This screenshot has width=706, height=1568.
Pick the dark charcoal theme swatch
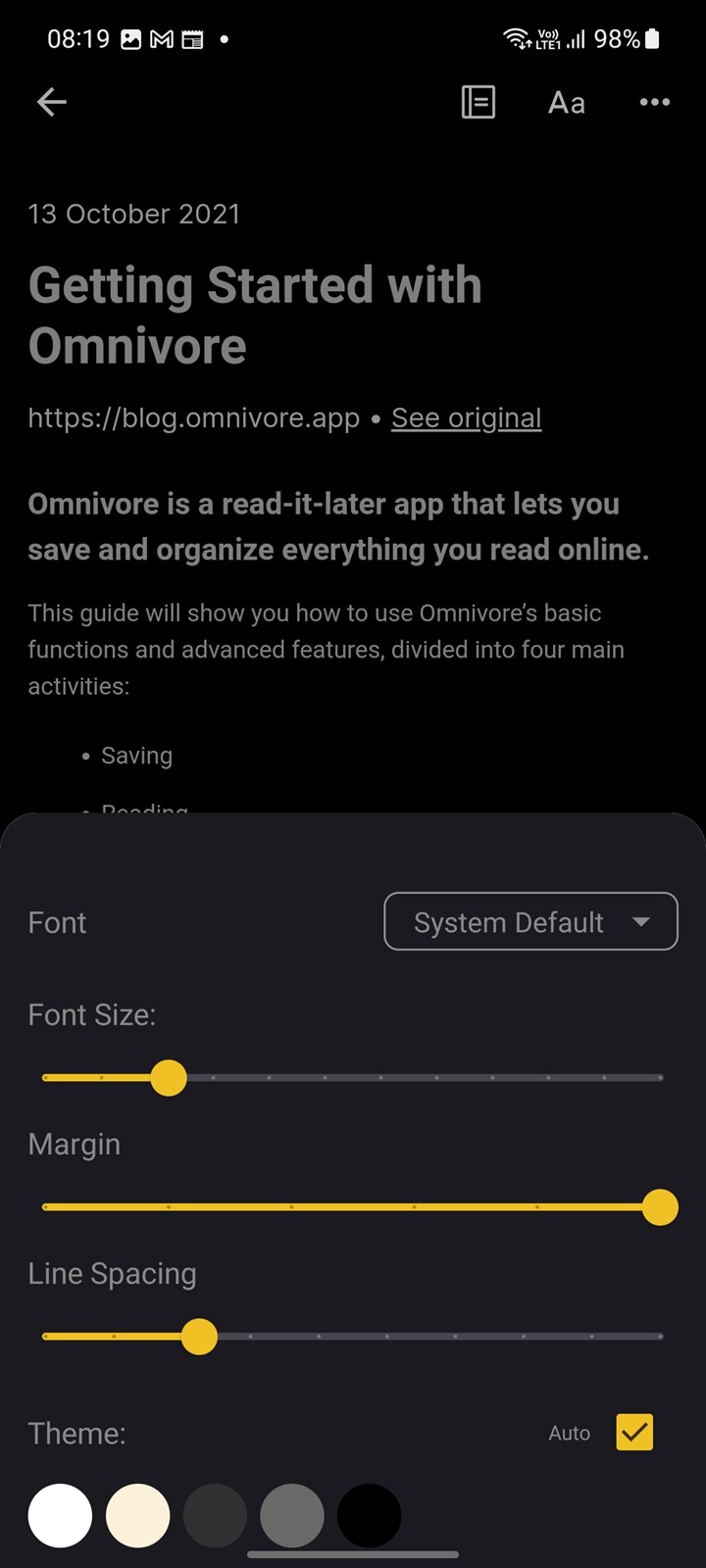[215, 1515]
